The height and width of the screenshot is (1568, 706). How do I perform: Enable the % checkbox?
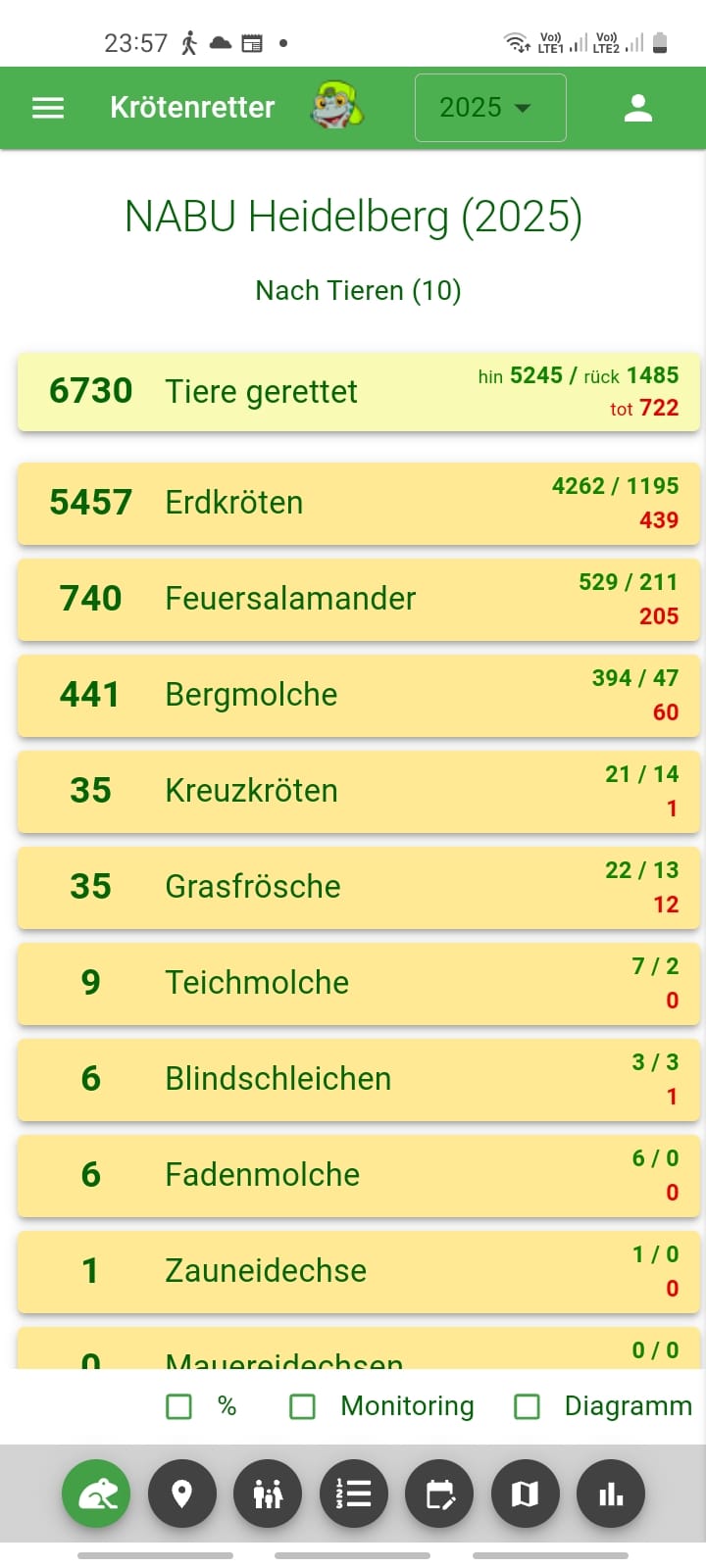pos(179,1406)
